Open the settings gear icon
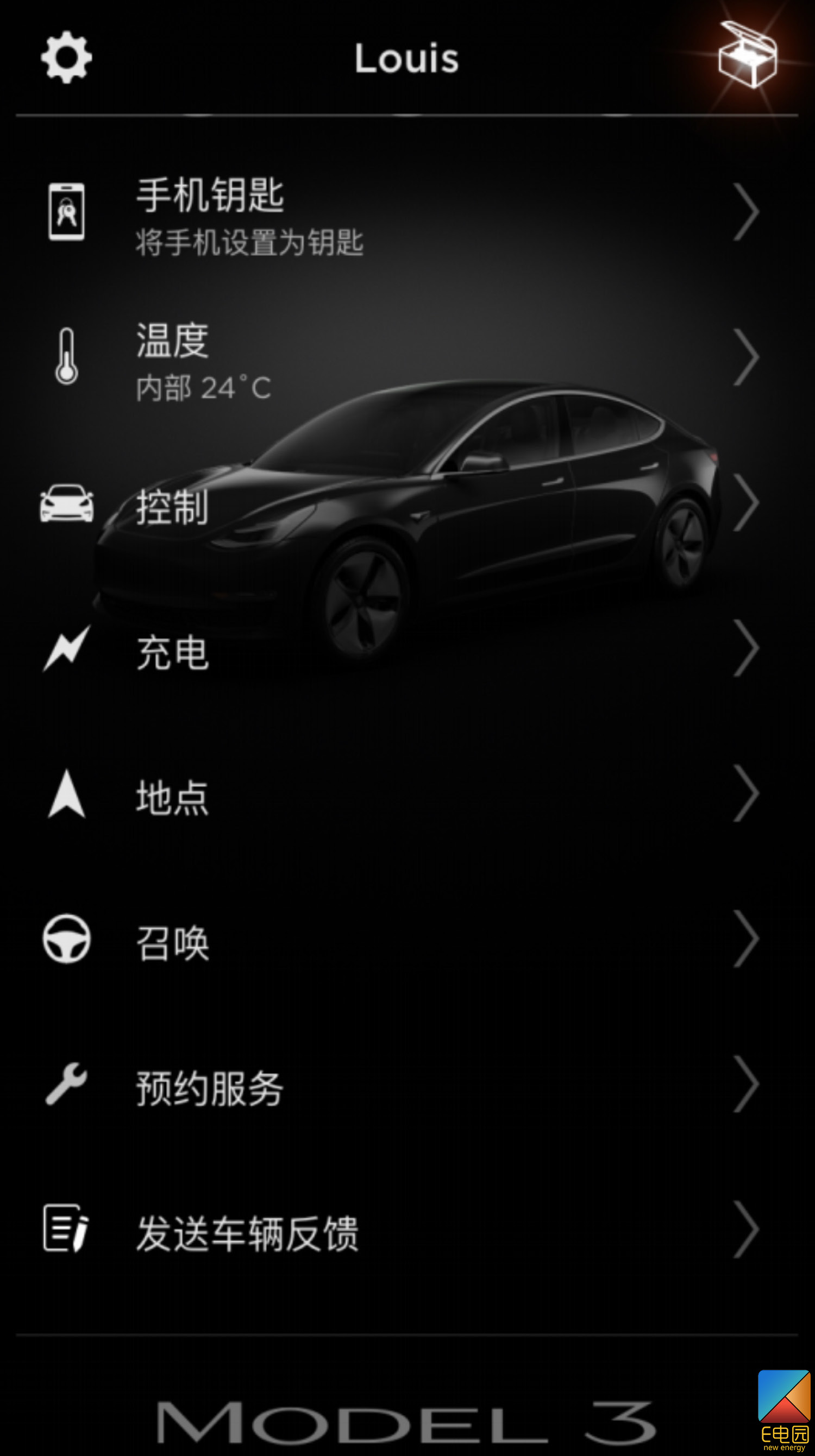This screenshot has height=1456, width=815. click(x=66, y=58)
